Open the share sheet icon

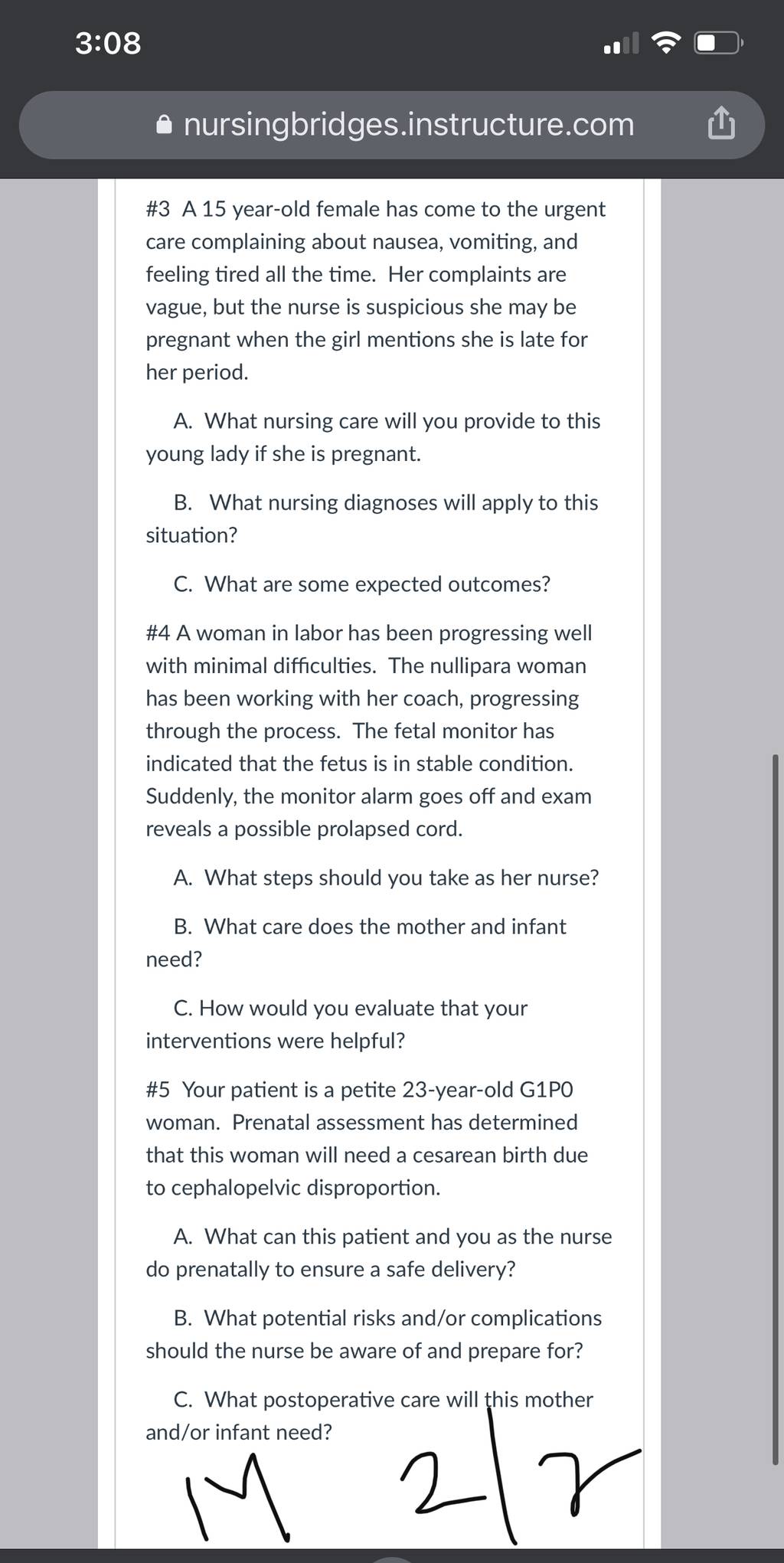(721, 124)
